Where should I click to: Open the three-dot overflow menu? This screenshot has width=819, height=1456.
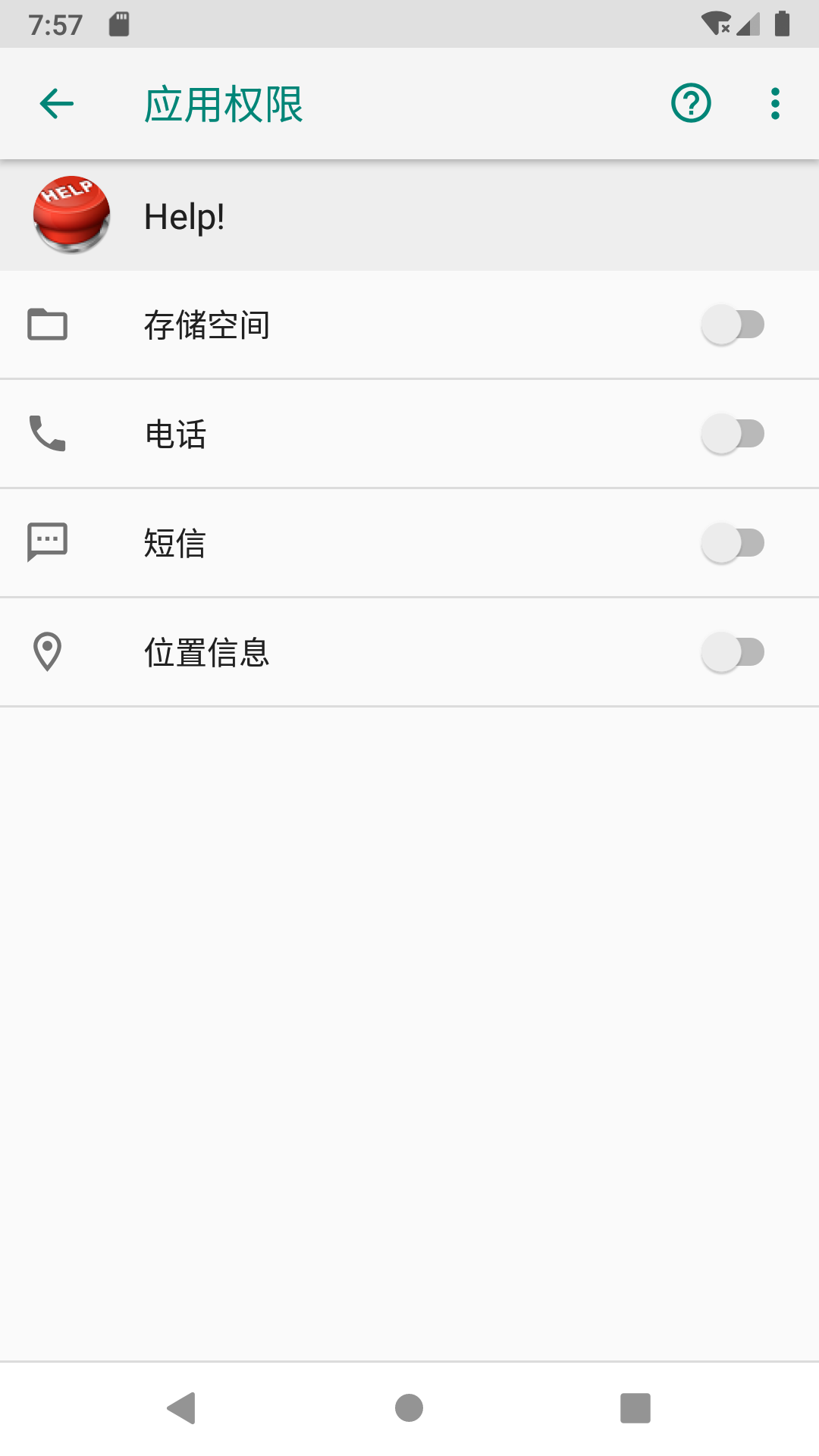click(775, 104)
